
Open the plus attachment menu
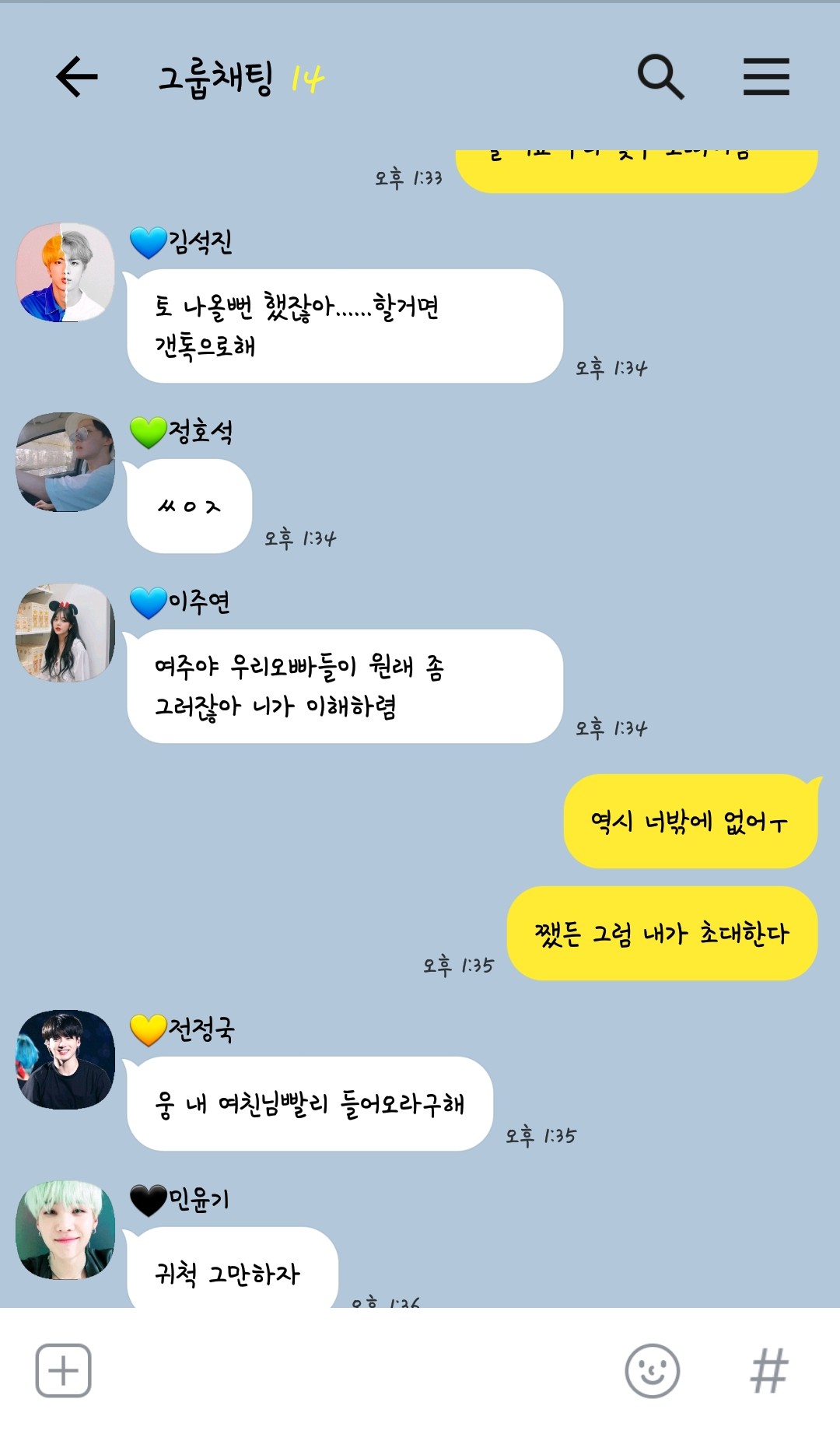pyautogui.click(x=64, y=1370)
